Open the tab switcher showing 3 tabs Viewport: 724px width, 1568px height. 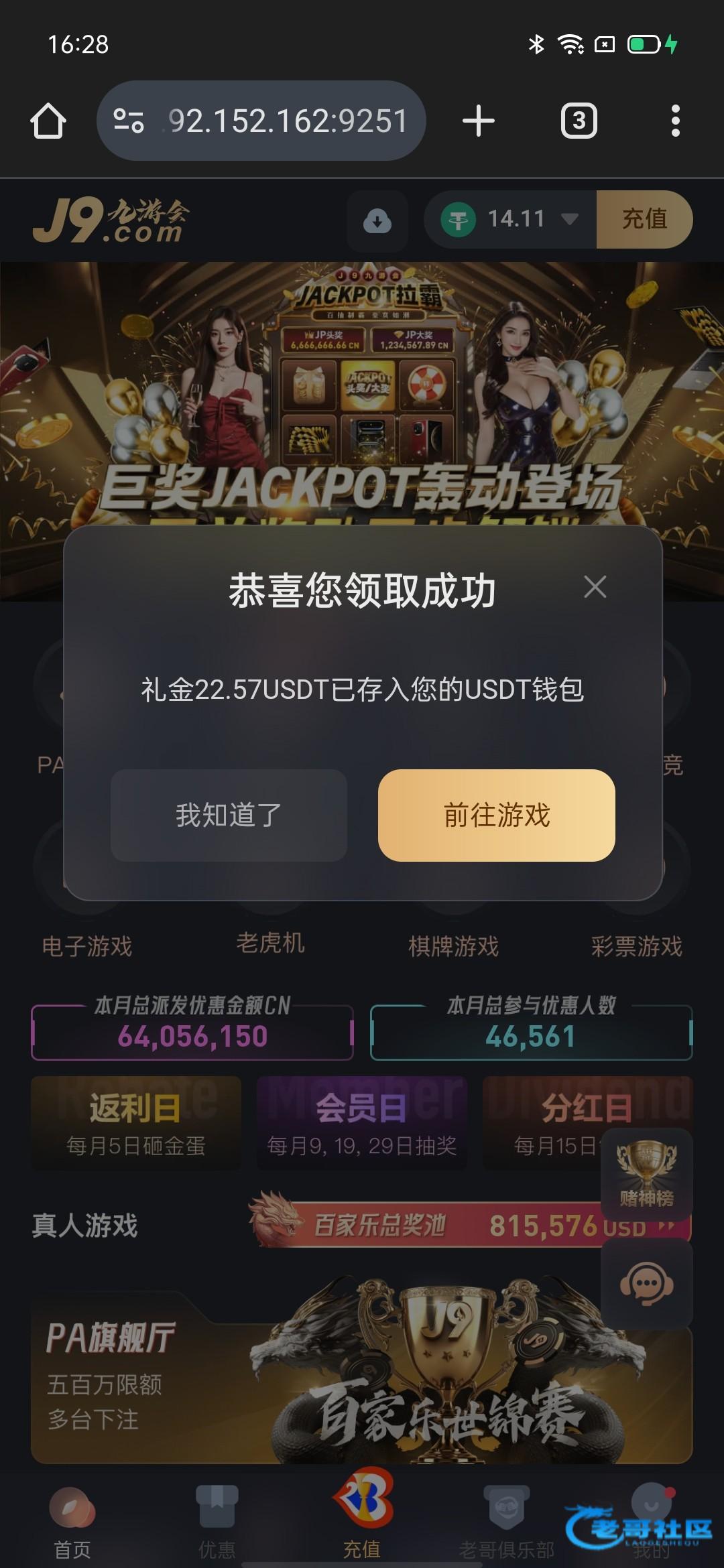point(579,121)
